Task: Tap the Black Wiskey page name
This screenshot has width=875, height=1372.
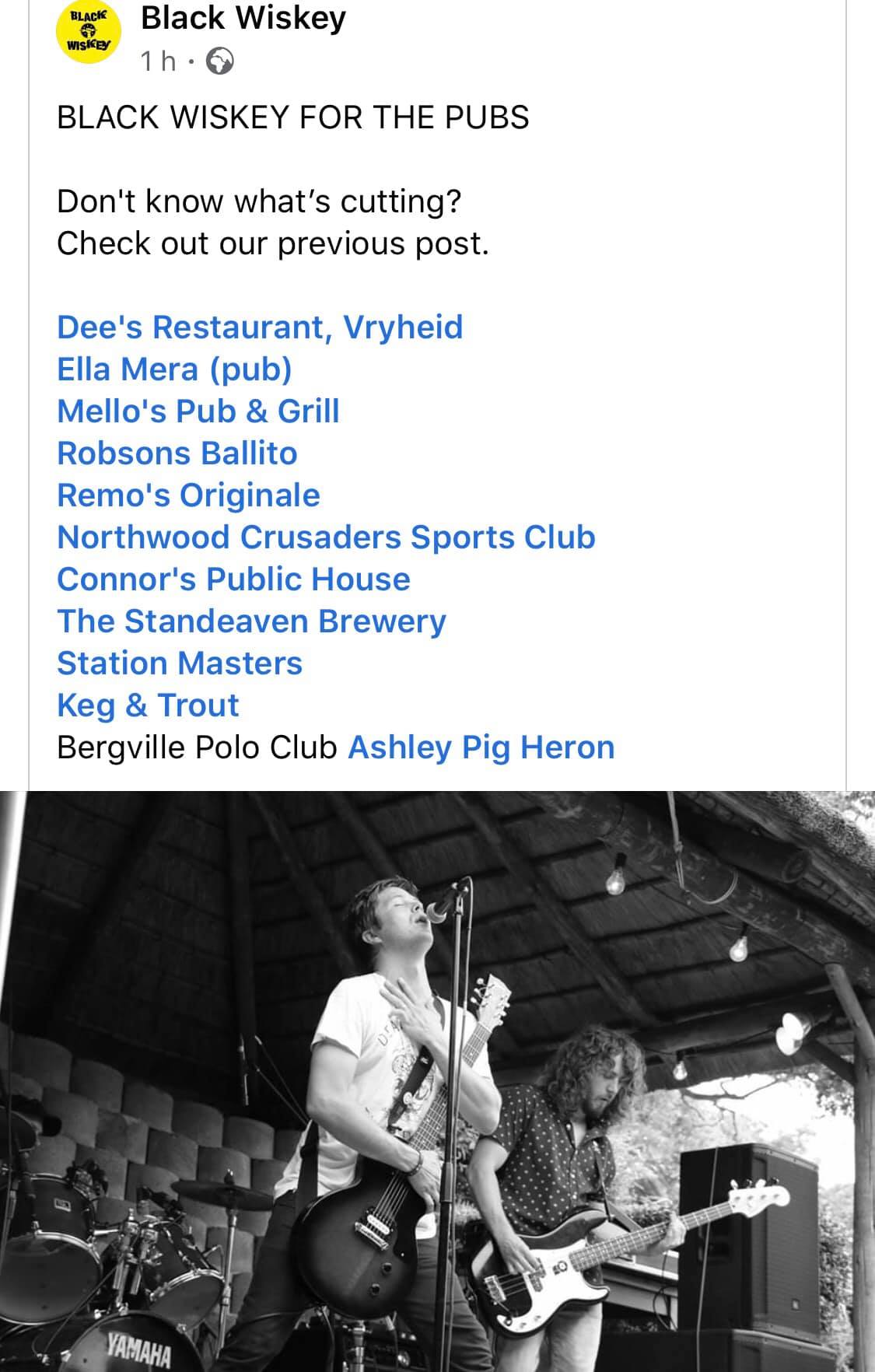Action: [243, 17]
